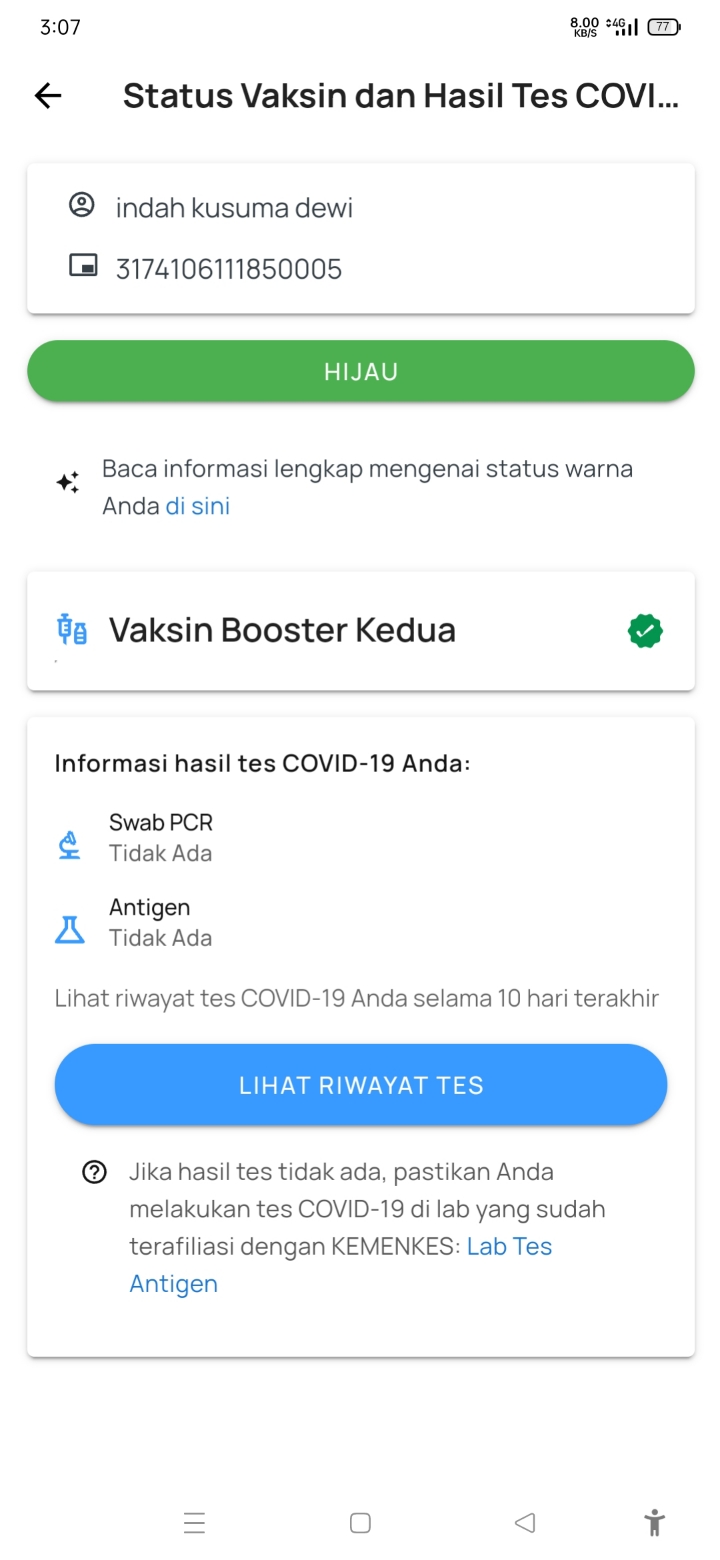Open the 'di sini' status color link
720x1560 pixels.
(197, 506)
